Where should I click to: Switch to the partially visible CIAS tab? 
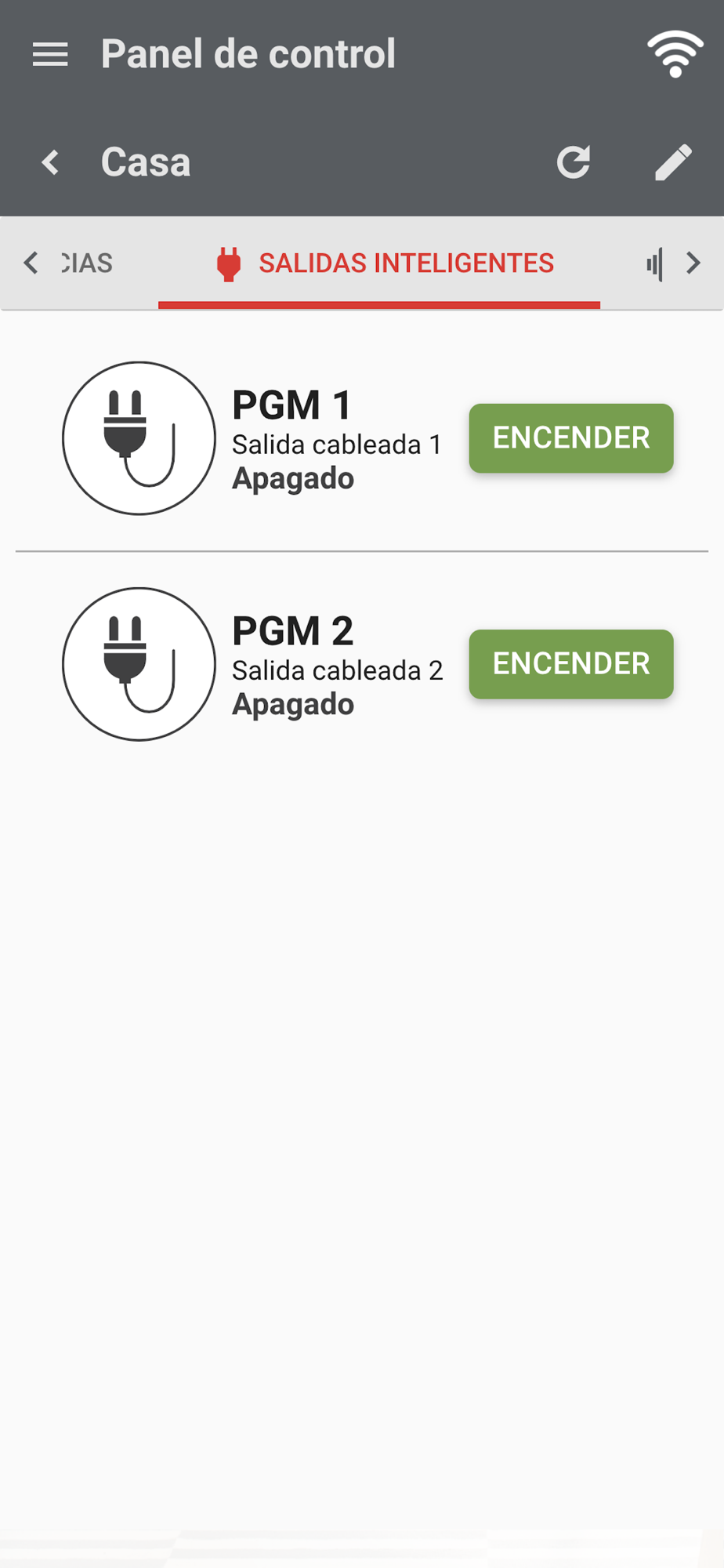[87, 263]
